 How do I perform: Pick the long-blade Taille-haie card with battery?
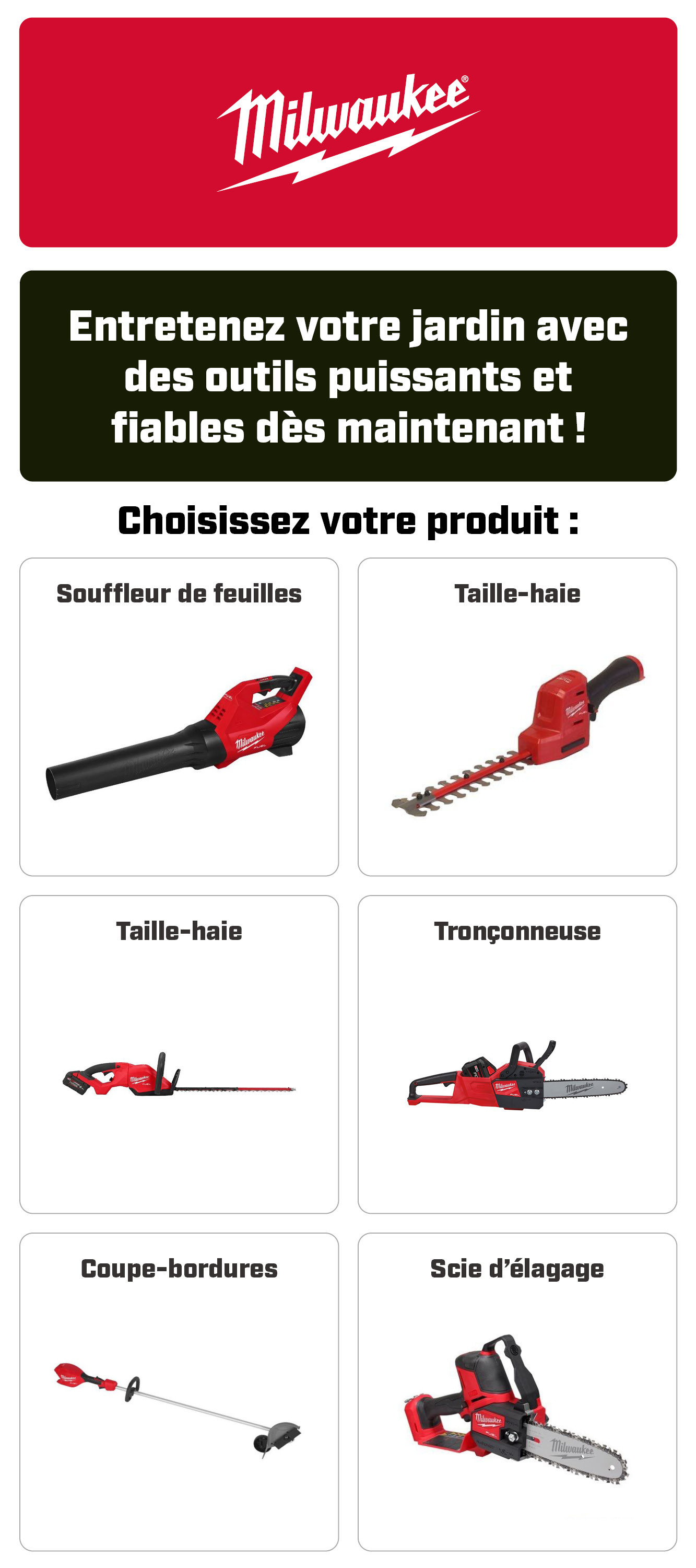pos(179,1054)
